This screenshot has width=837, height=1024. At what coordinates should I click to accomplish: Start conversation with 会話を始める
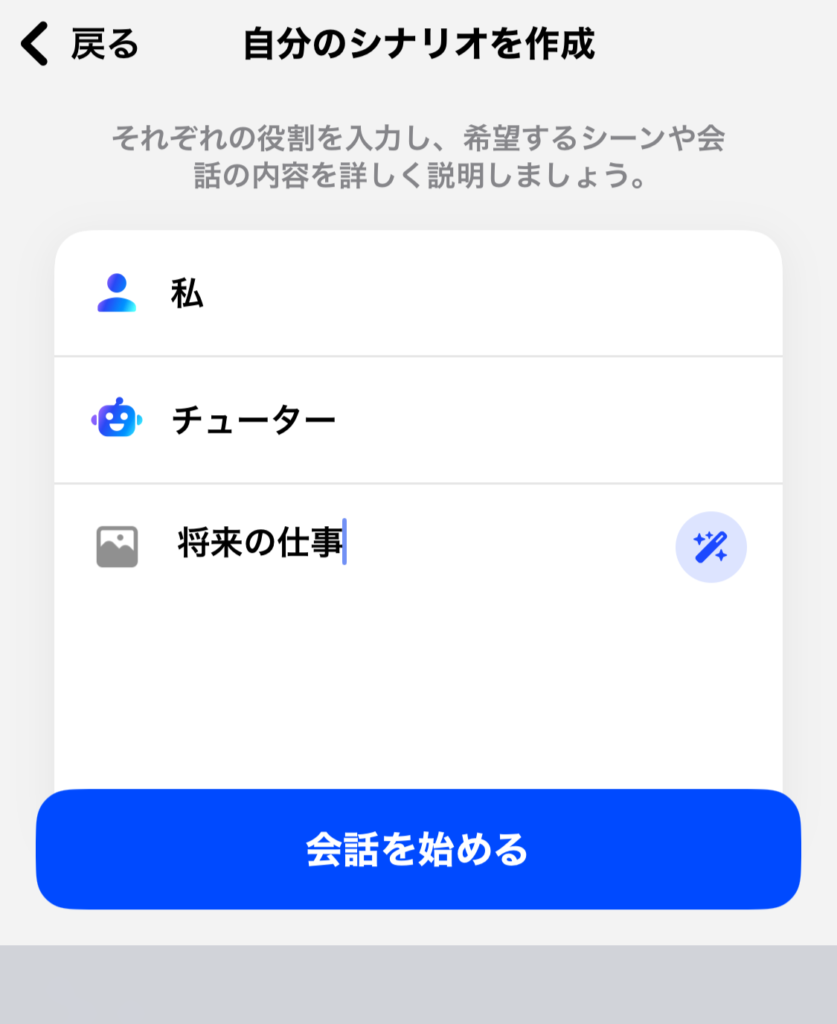click(x=418, y=849)
